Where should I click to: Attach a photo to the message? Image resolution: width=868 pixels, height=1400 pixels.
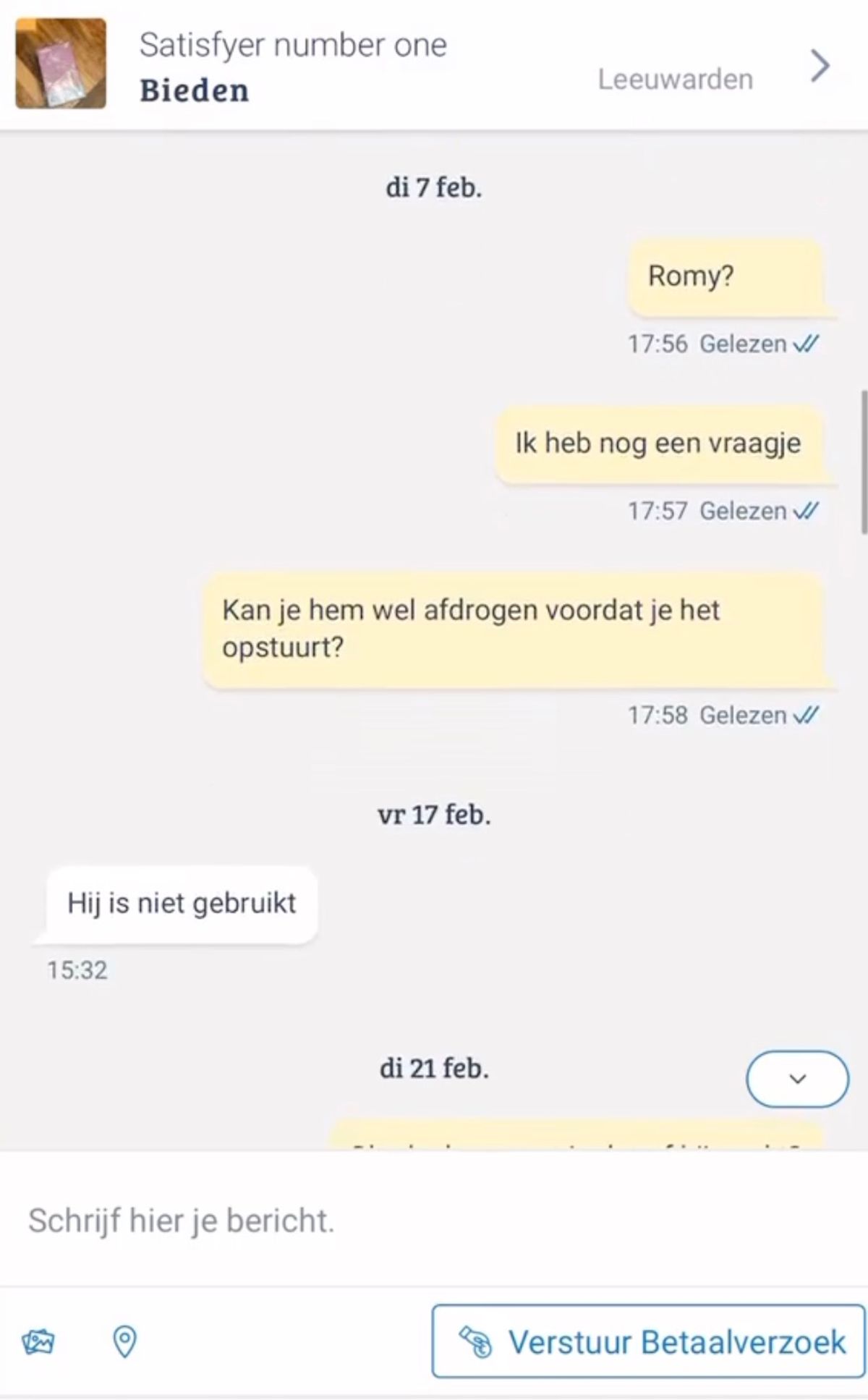coord(38,1342)
